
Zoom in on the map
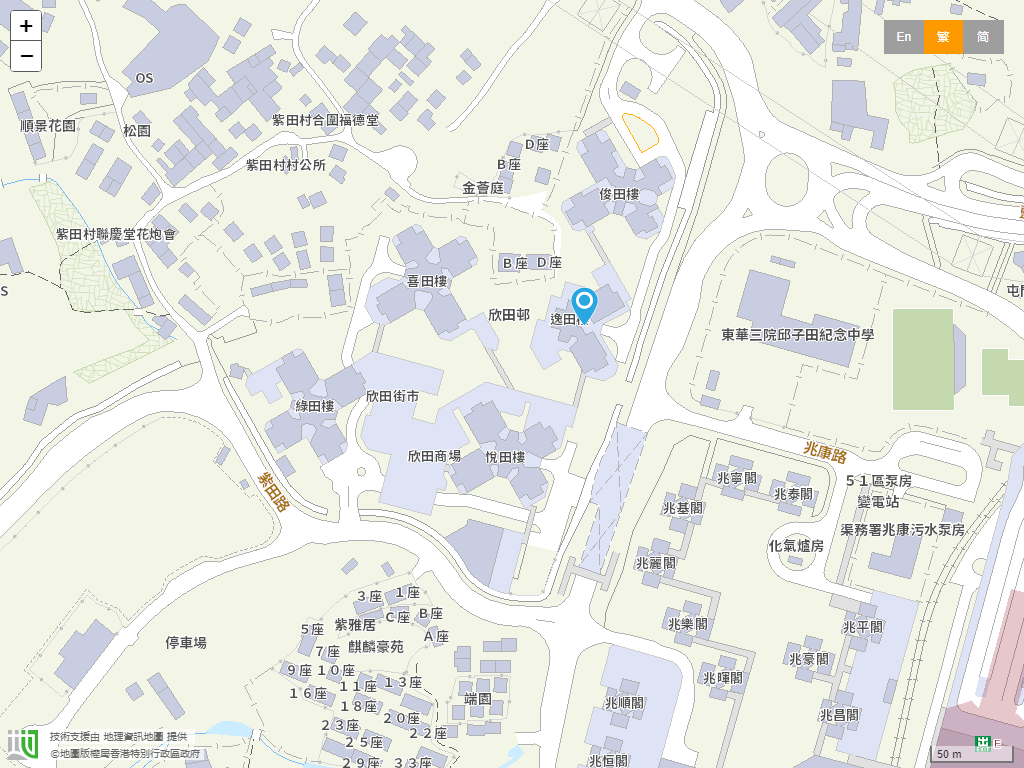(x=26, y=26)
